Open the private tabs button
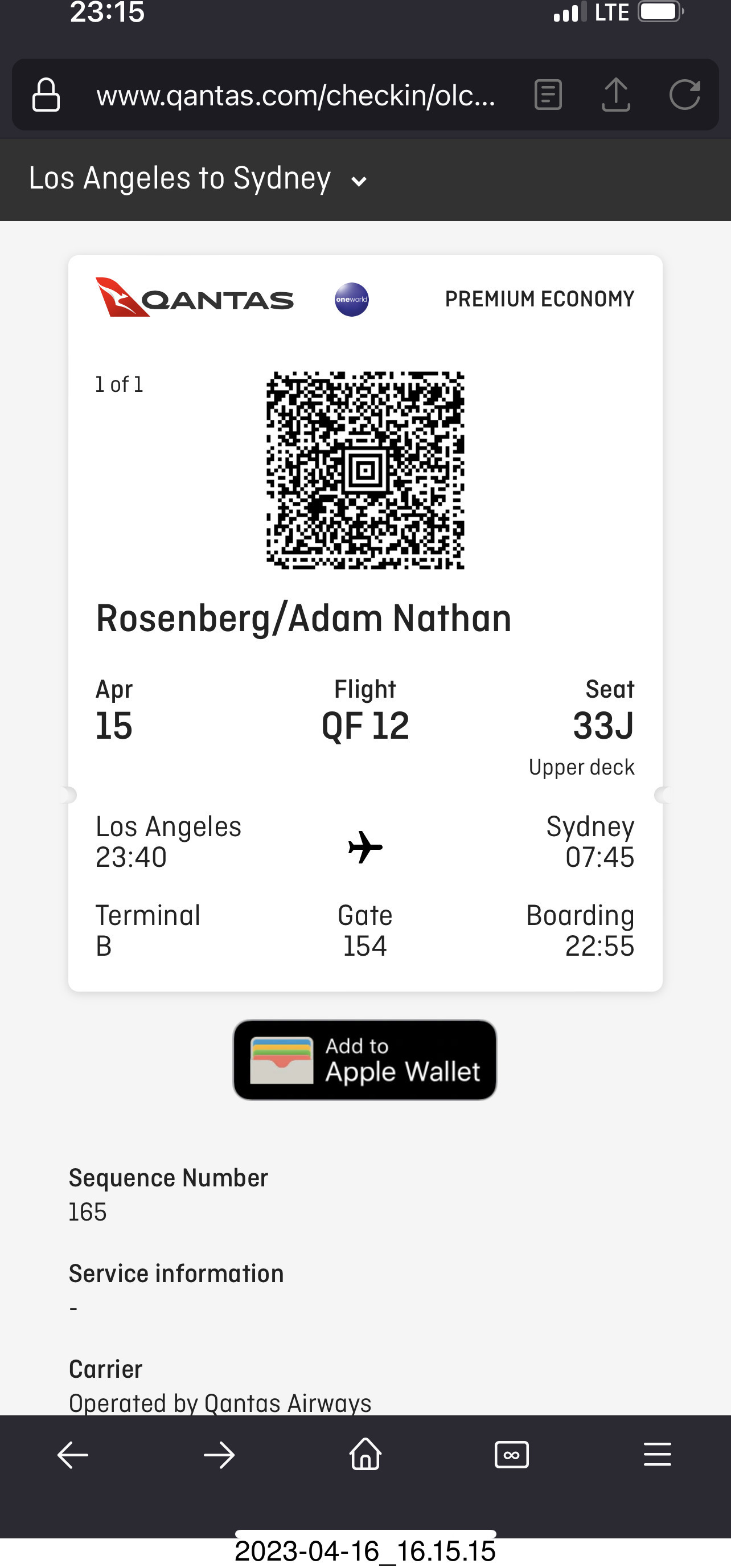Viewport: 731px width, 1568px height. click(512, 1455)
